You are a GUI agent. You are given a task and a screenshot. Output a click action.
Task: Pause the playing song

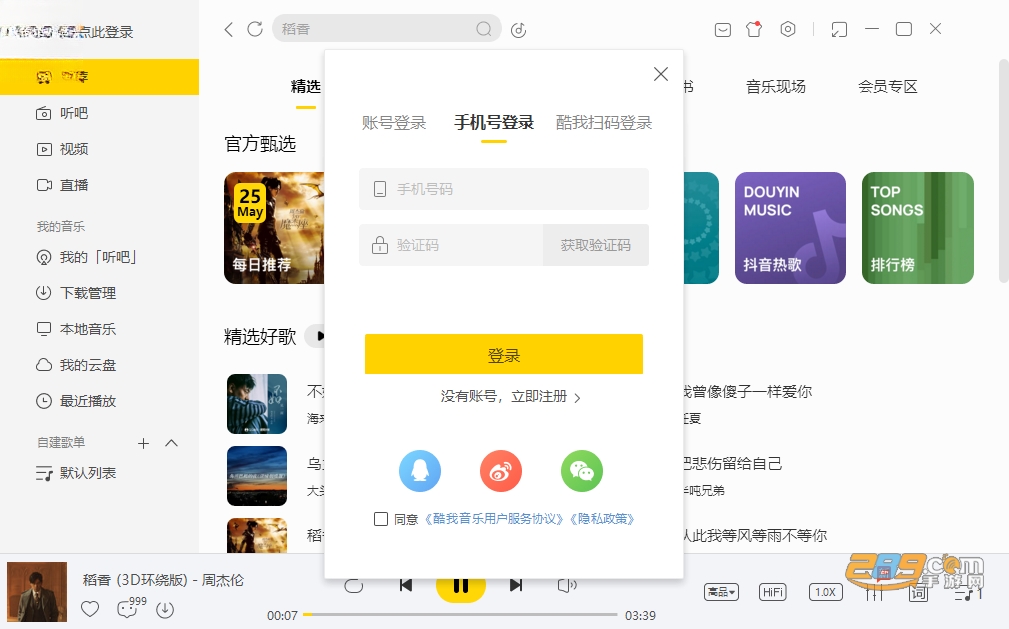461,586
